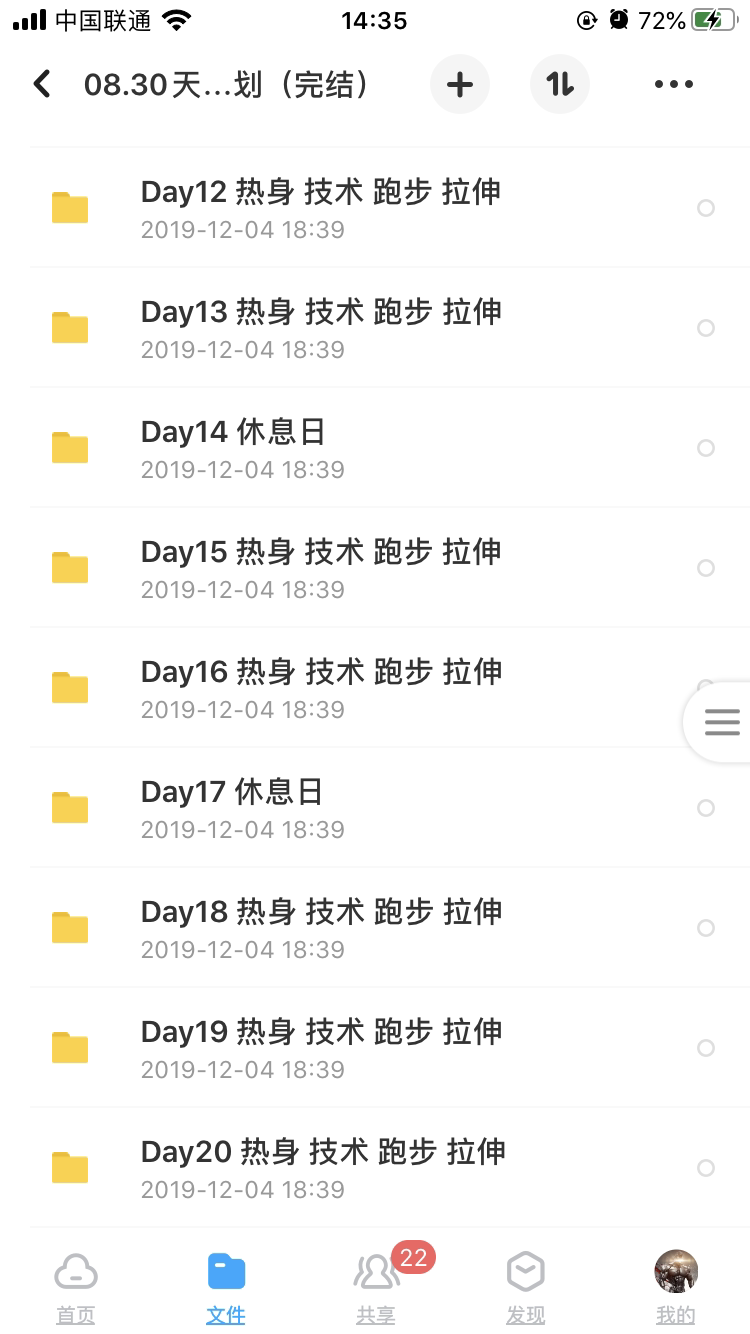750x1334 pixels.
Task: Switch to the 文件 tab
Action: click(x=226, y=1286)
